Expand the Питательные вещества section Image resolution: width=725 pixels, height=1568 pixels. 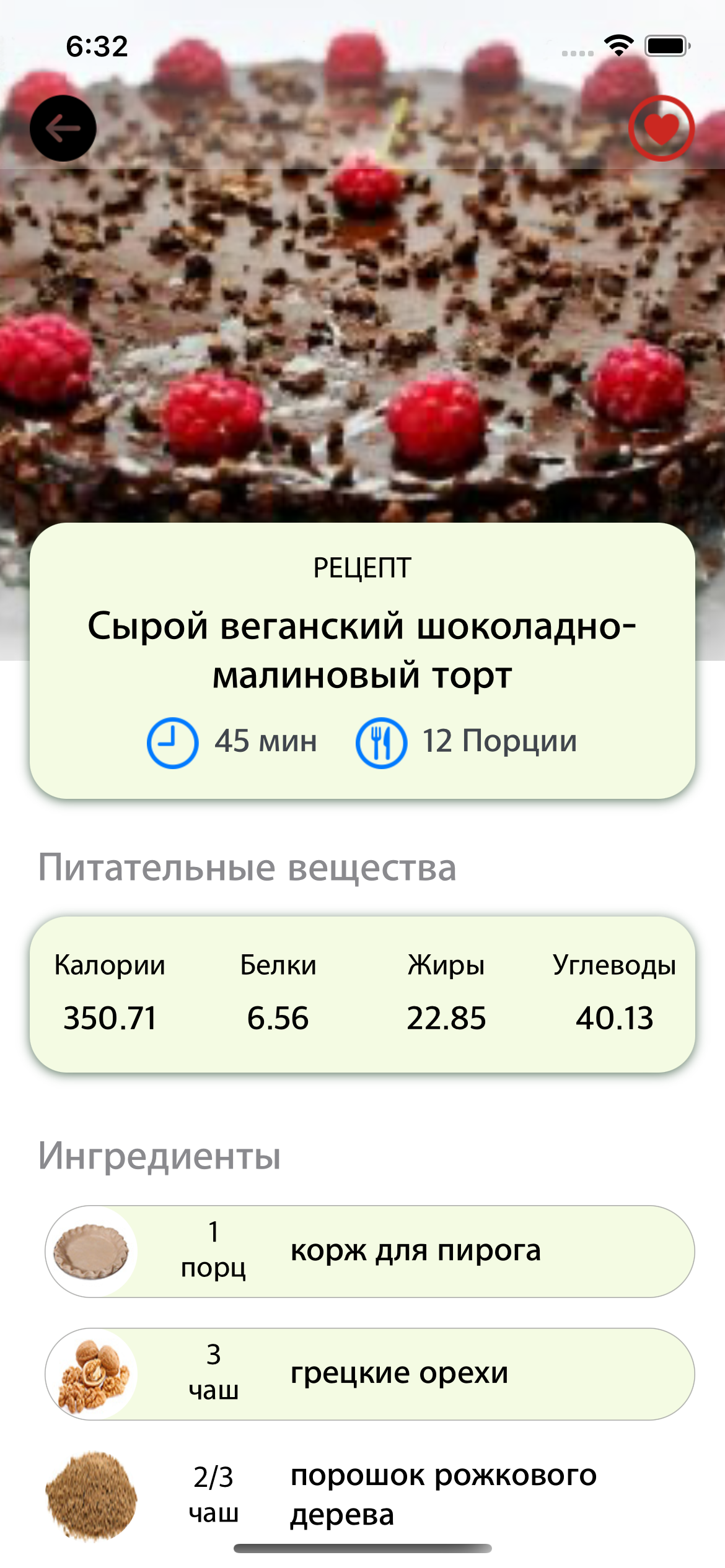tap(247, 869)
